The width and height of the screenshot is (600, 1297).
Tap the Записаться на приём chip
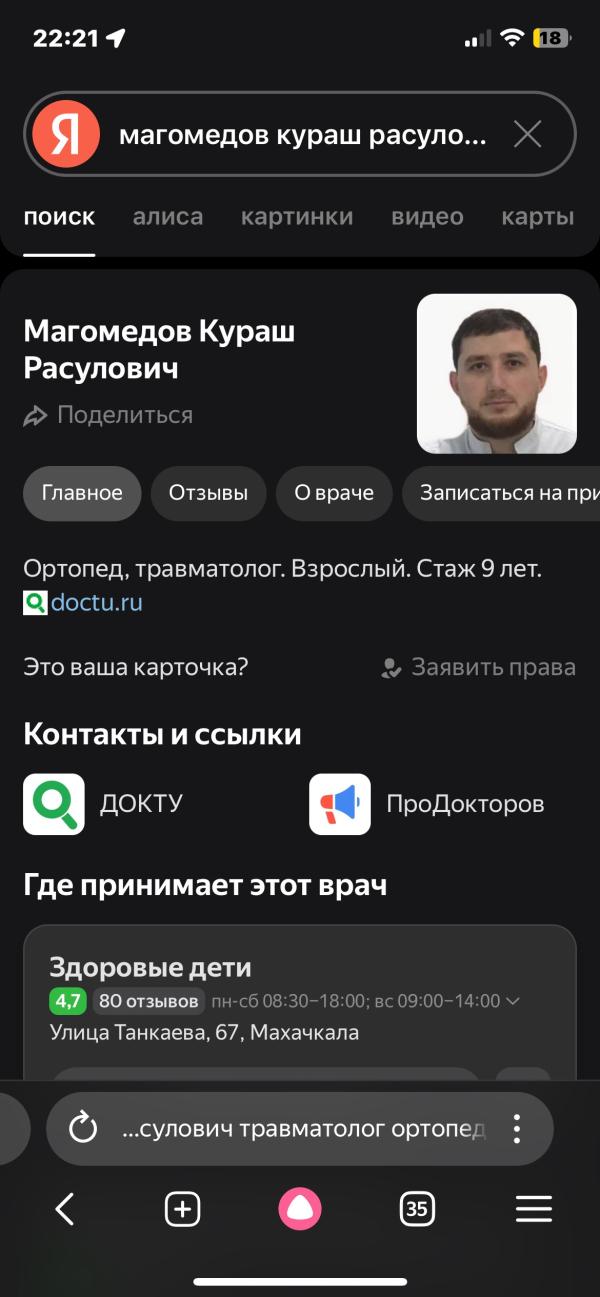[500, 493]
